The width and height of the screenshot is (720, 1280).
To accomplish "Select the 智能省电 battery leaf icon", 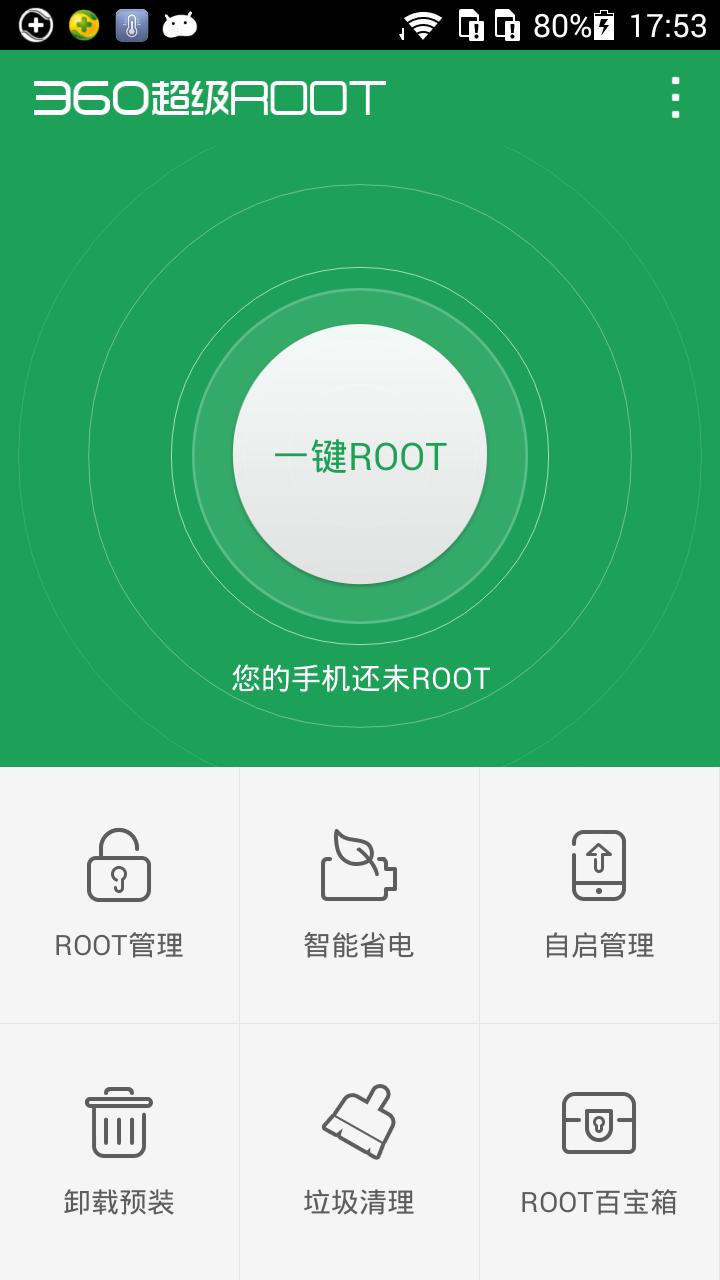I will tap(359, 866).
